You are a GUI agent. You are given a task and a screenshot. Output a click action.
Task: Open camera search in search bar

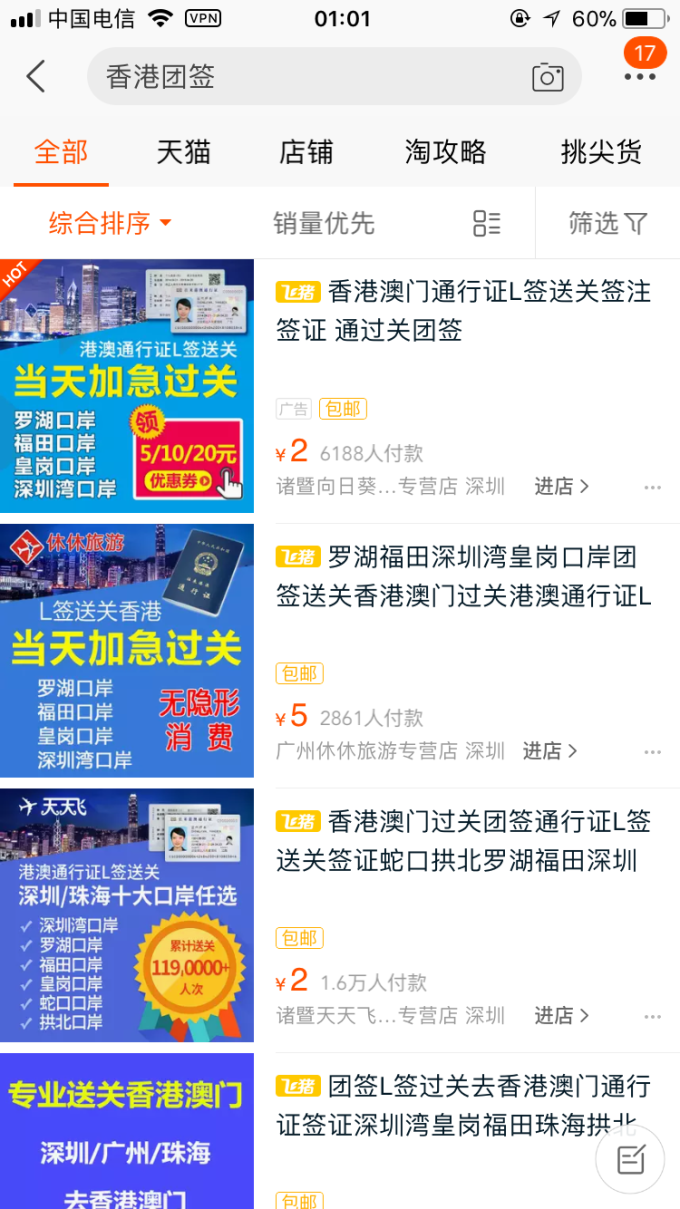(547, 77)
